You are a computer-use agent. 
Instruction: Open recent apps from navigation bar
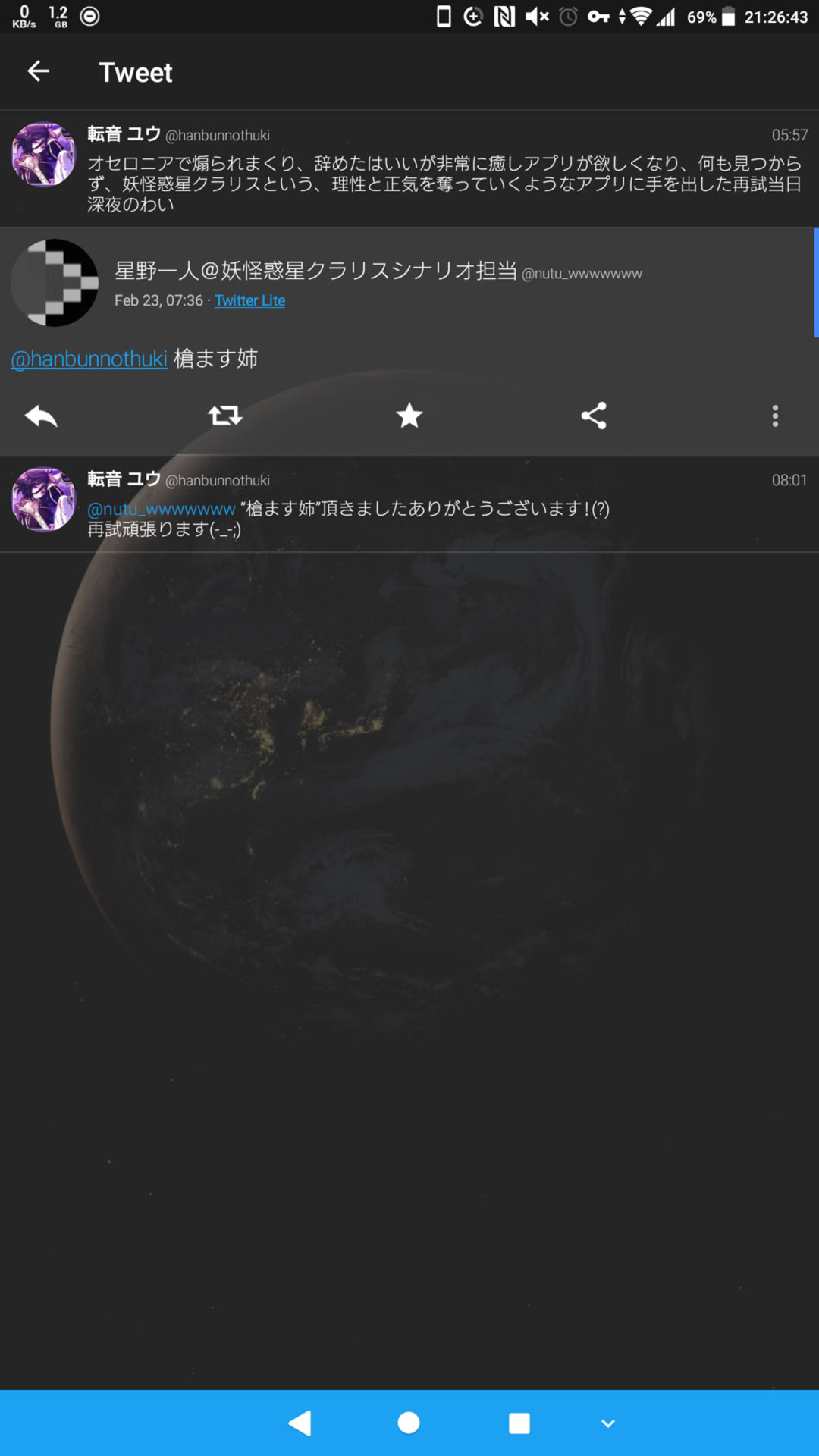pos(519,1423)
